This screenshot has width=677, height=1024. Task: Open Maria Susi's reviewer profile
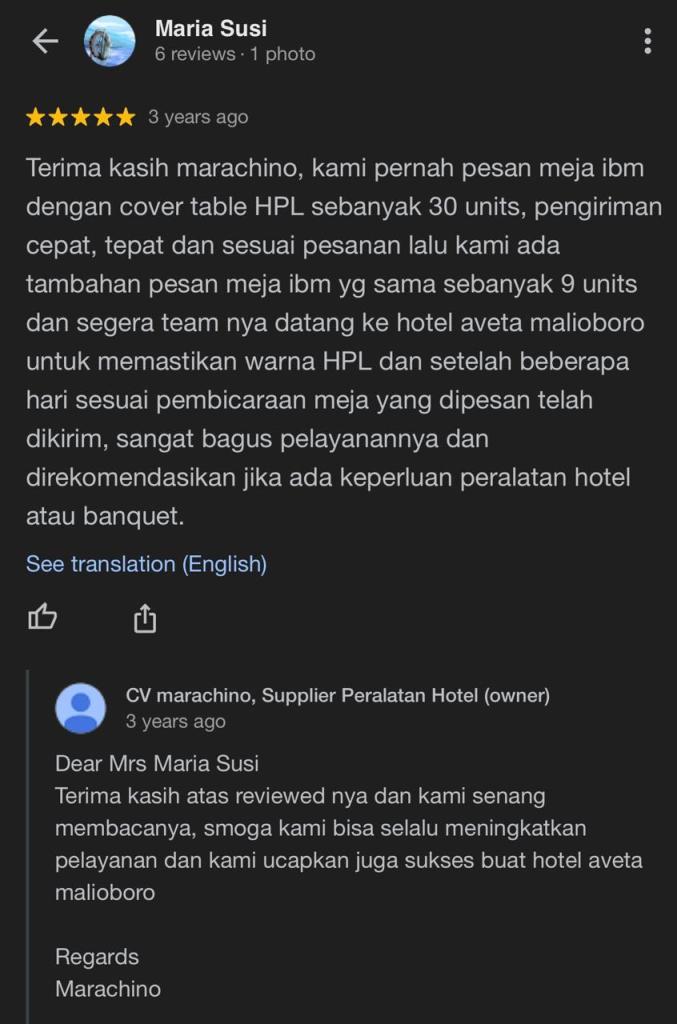(x=211, y=30)
